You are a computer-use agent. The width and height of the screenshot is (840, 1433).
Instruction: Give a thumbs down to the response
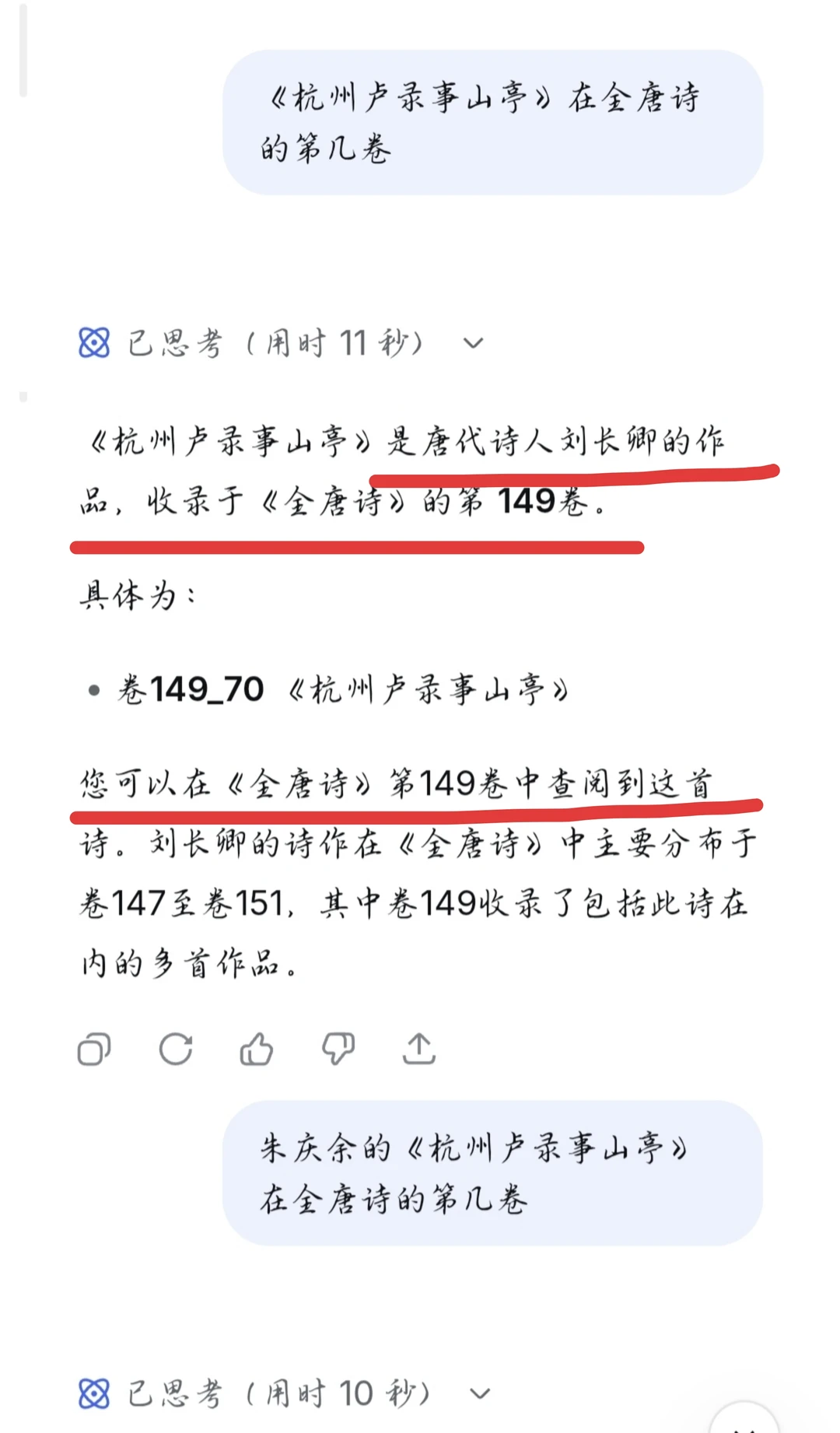(x=338, y=1049)
